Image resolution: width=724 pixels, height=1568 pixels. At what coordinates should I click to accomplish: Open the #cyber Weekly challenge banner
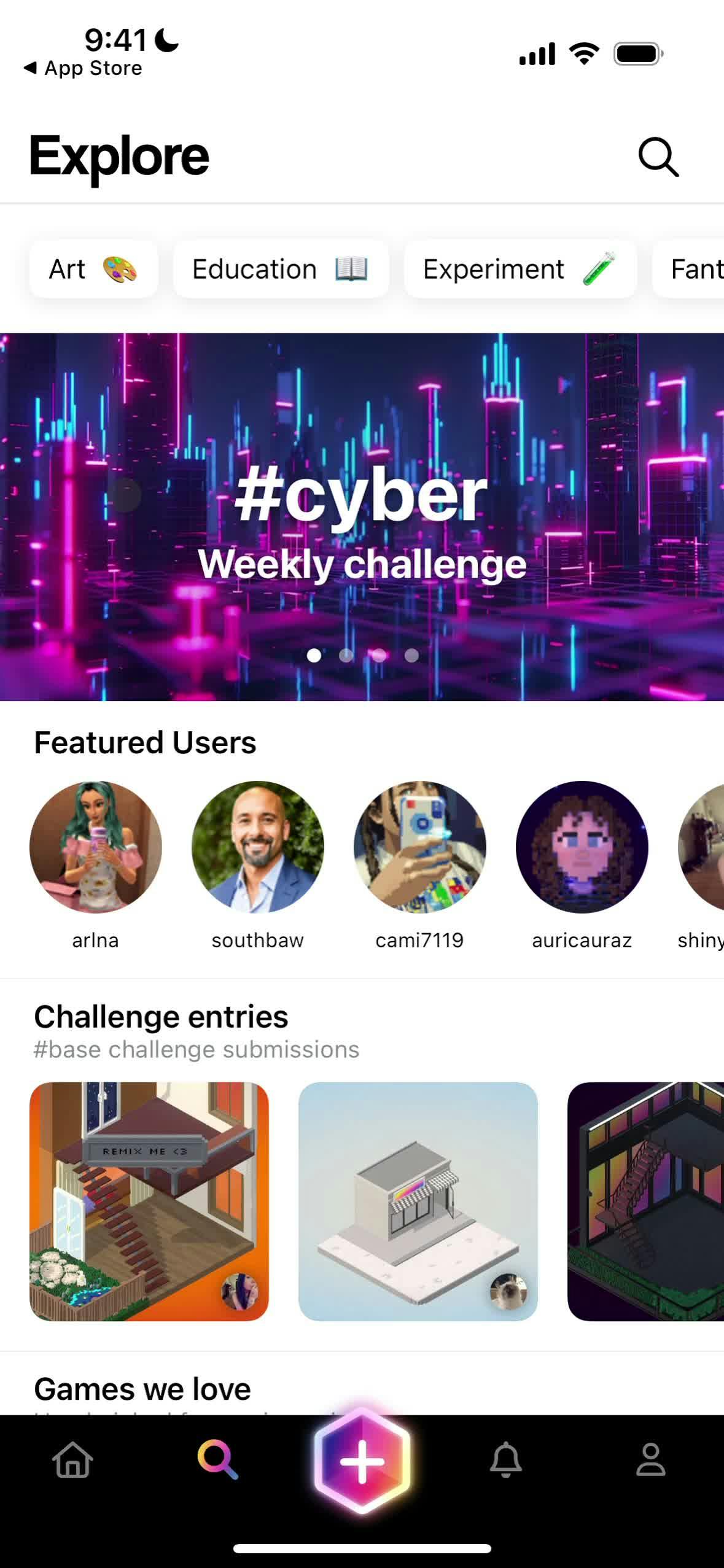pyautogui.click(x=362, y=516)
